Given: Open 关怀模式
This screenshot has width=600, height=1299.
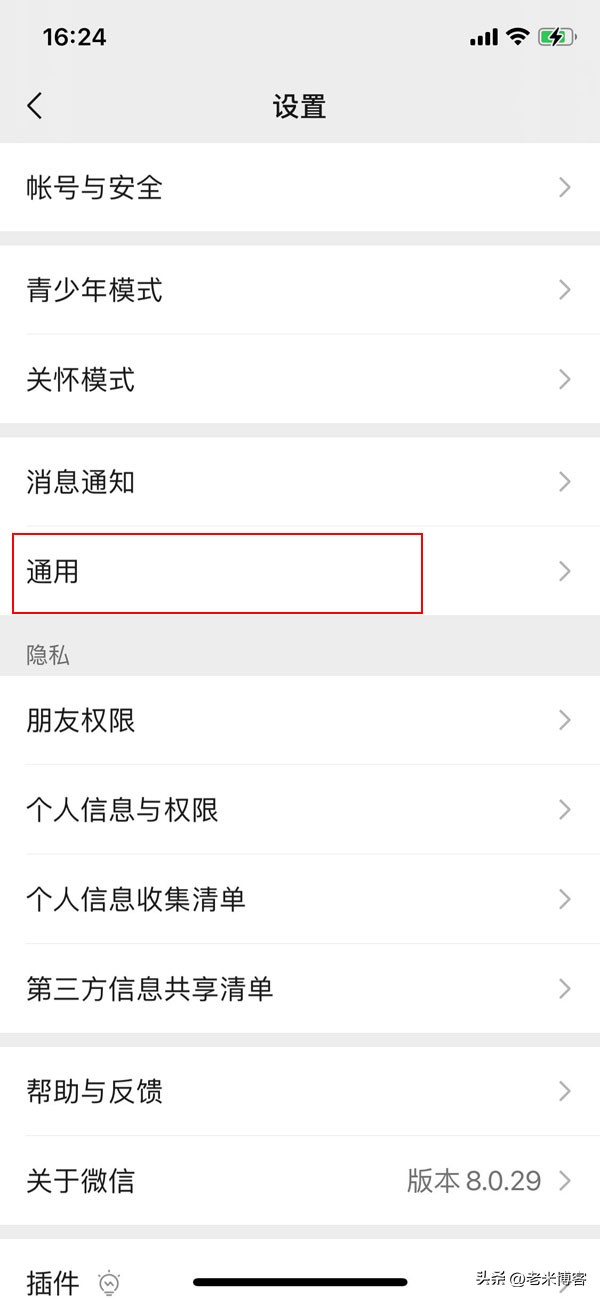Looking at the screenshot, I should pos(300,379).
